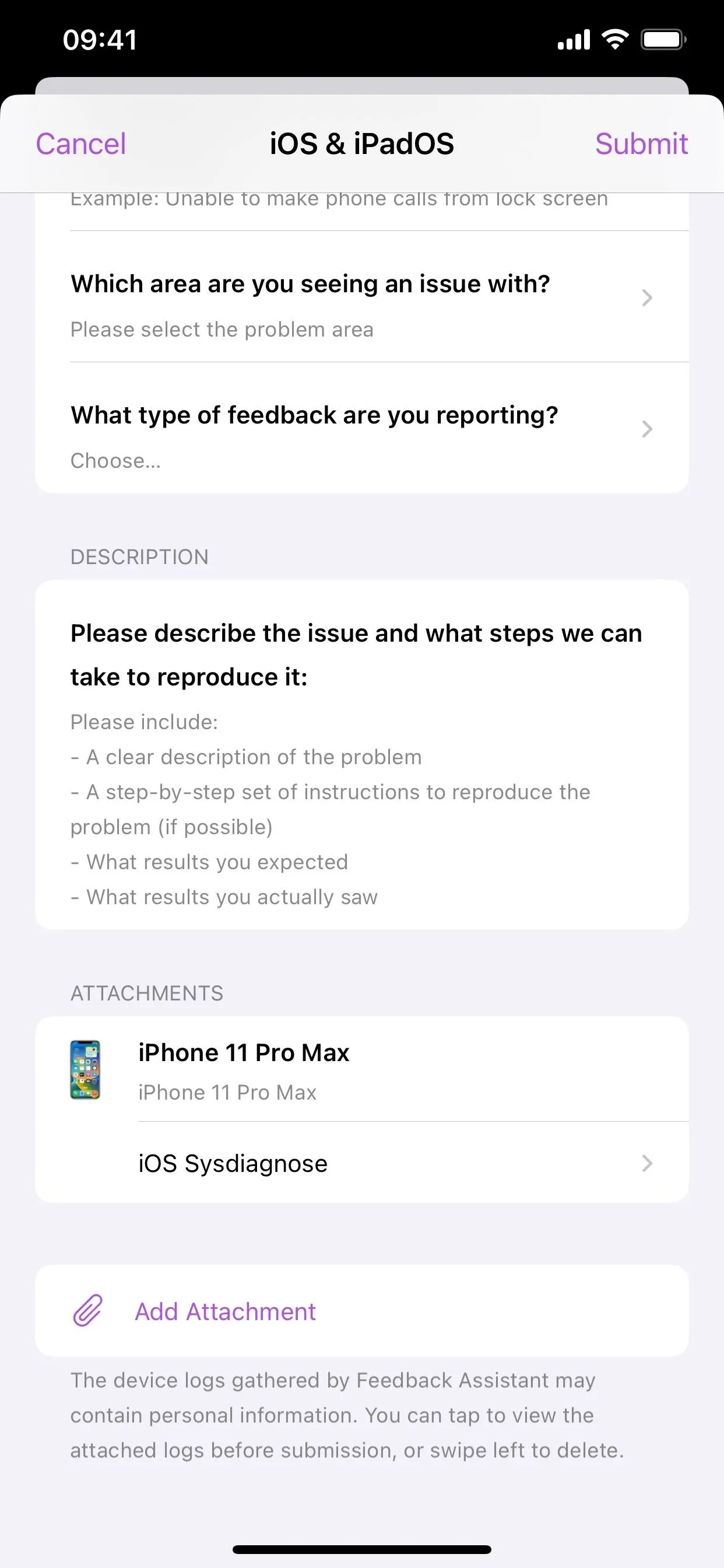Choose the type of feedback you're reporting
The height and width of the screenshot is (1568, 724).
[x=362, y=428]
